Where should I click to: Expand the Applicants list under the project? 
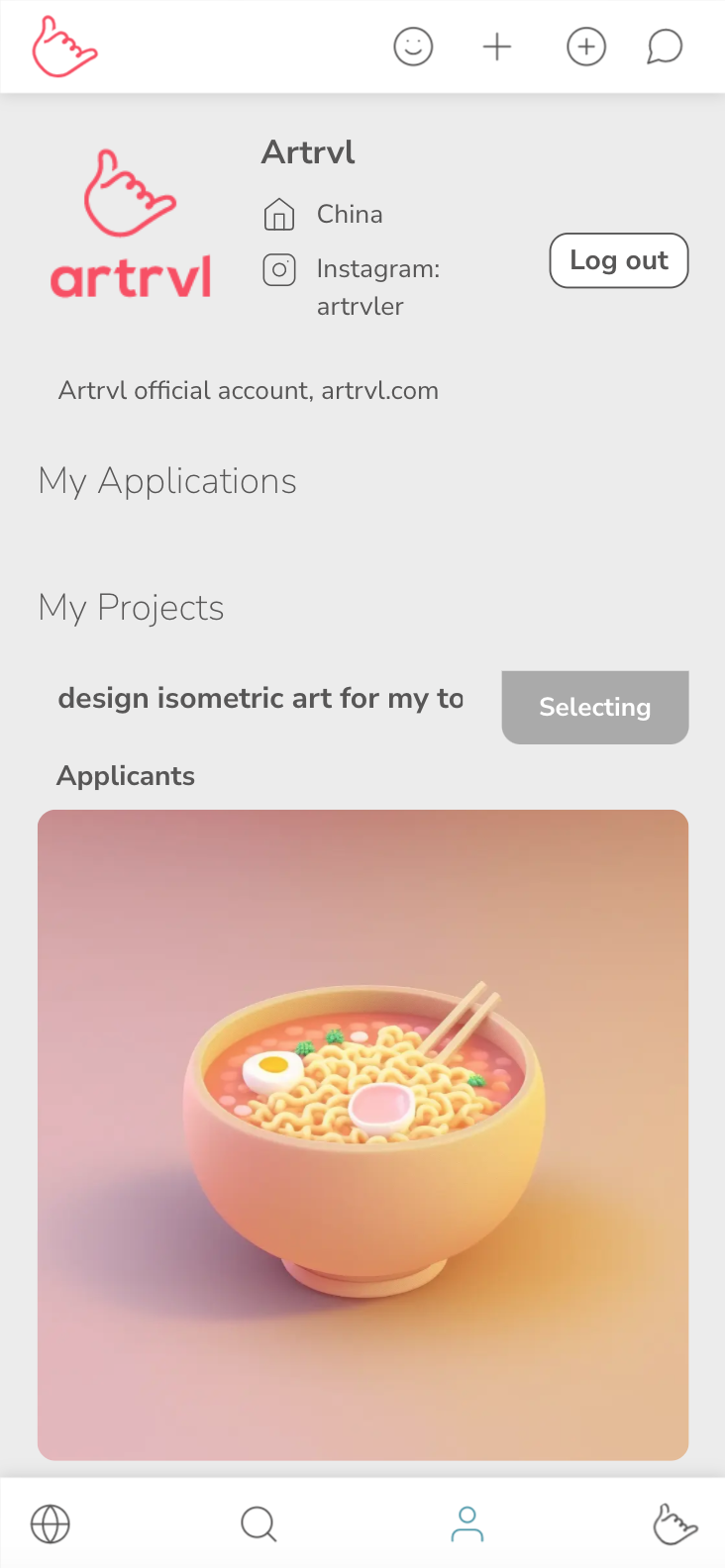pos(125,776)
